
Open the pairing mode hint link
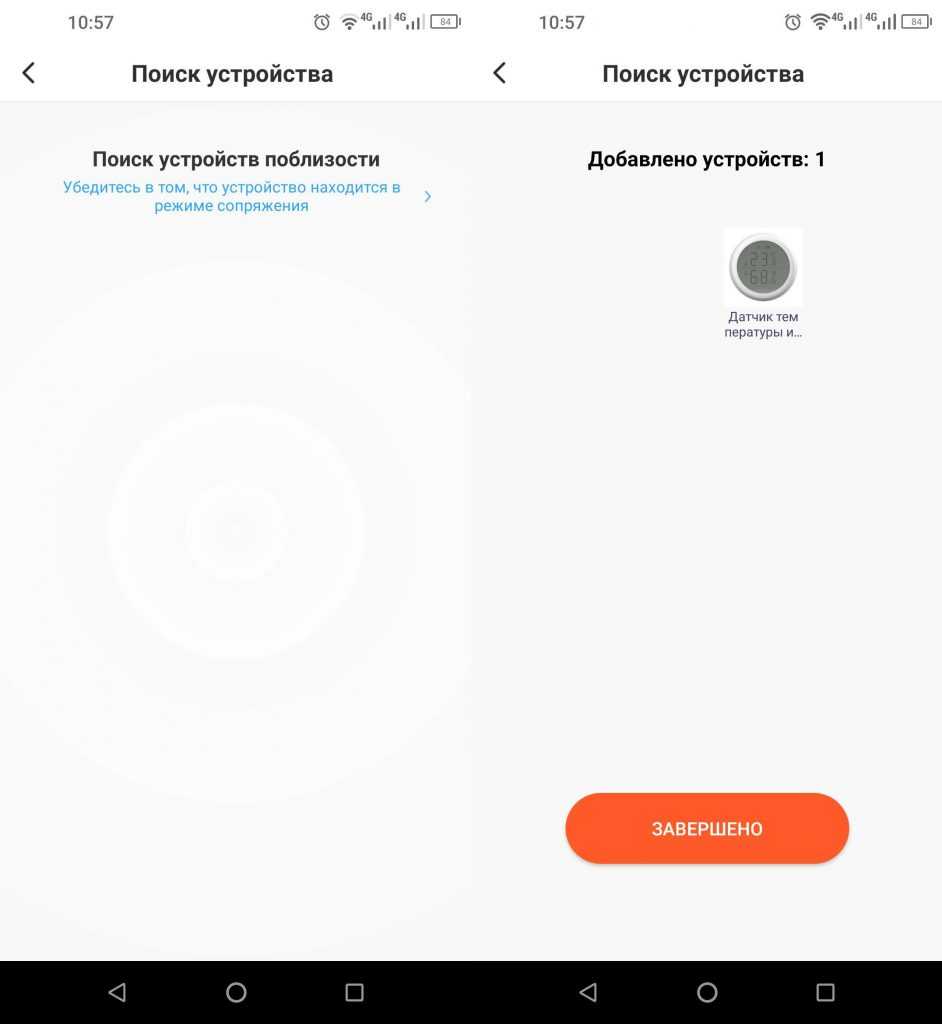pyautogui.click(x=246, y=196)
